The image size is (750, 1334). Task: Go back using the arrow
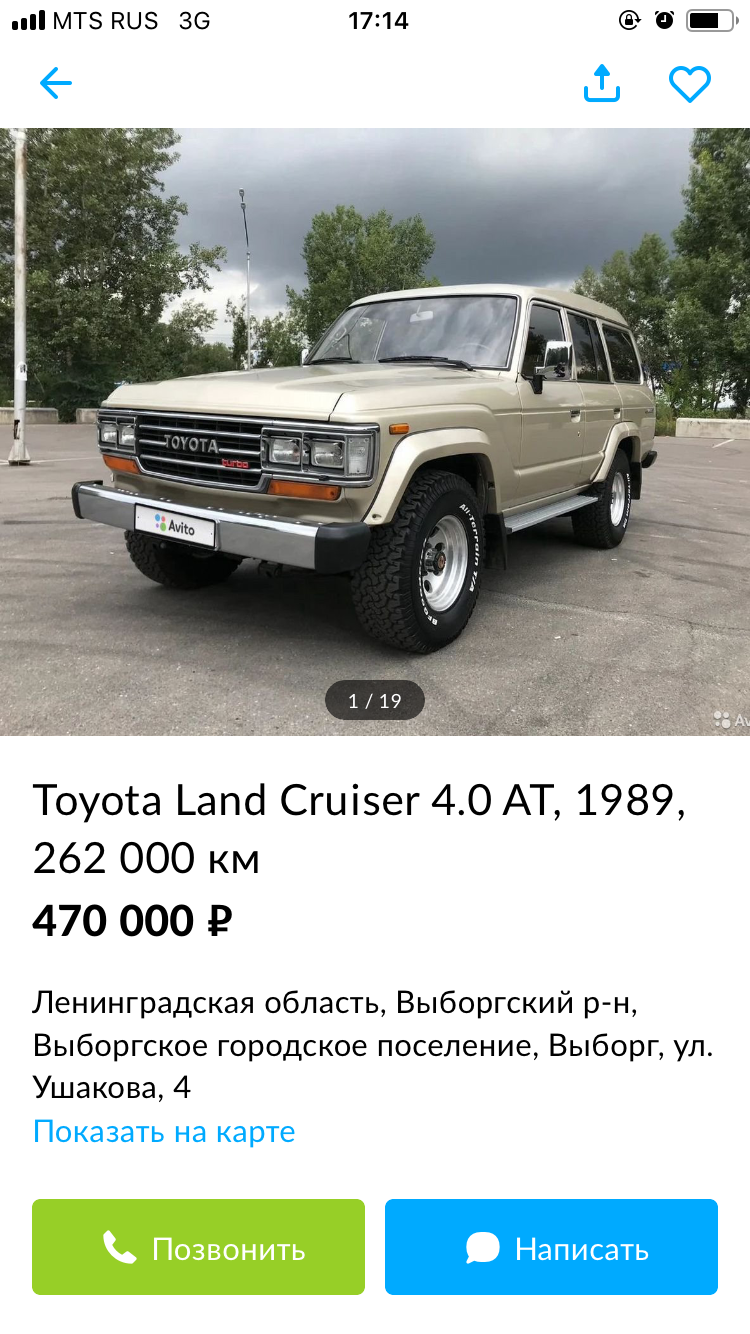(56, 84)
